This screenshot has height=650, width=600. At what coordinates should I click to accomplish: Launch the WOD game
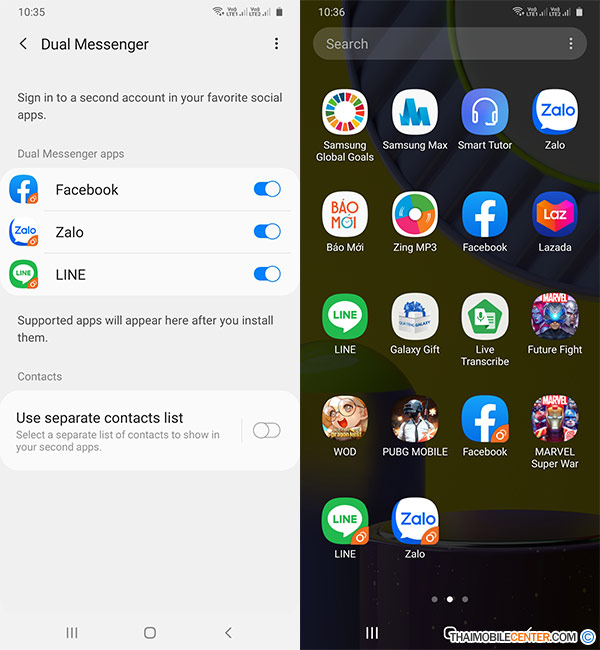[345, 419]
